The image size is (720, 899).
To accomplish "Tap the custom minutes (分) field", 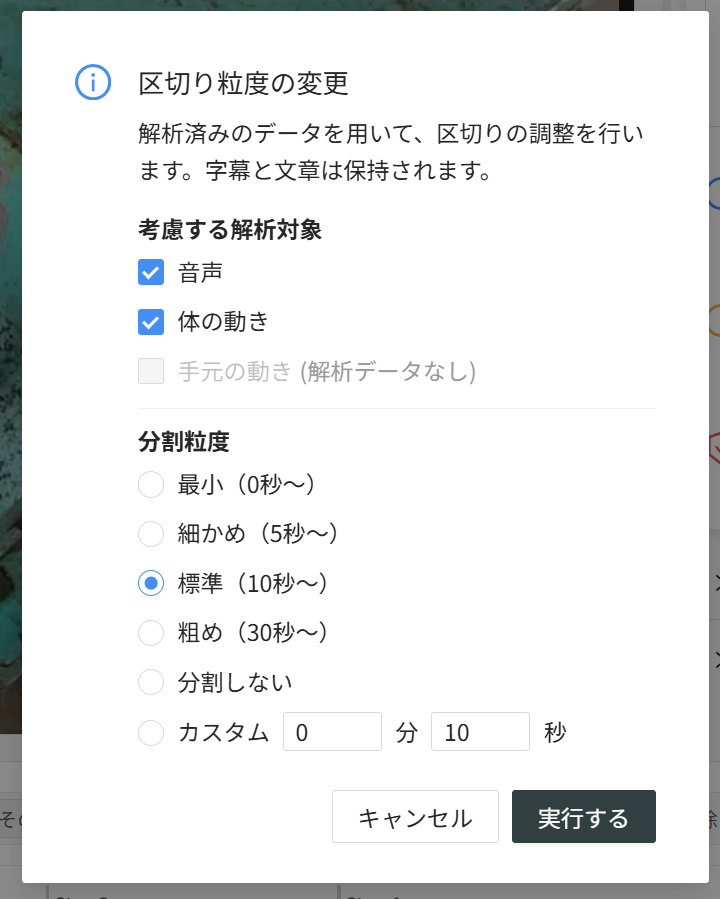I will point(332,732).
